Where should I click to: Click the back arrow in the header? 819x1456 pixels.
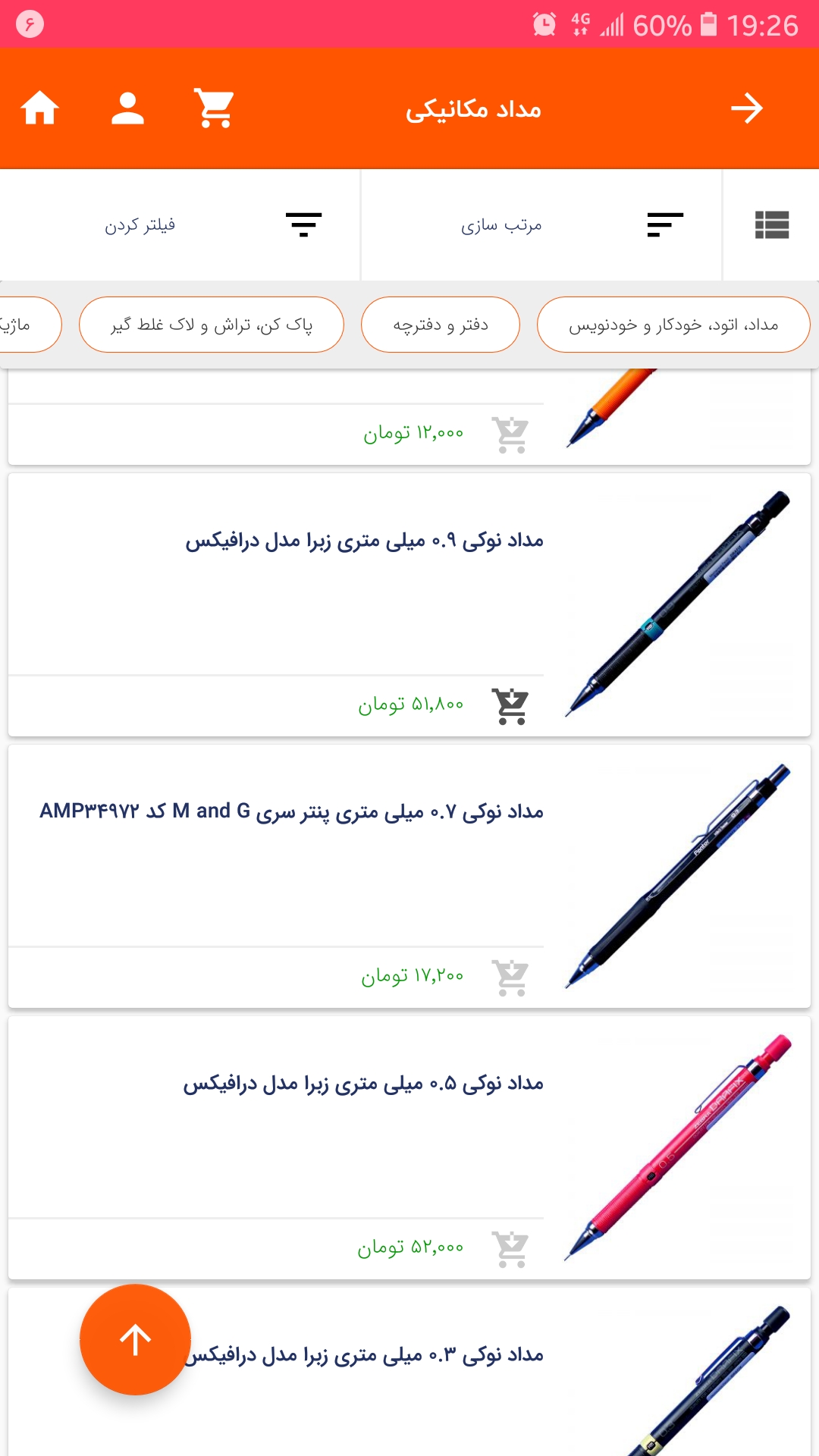point(749,108)
